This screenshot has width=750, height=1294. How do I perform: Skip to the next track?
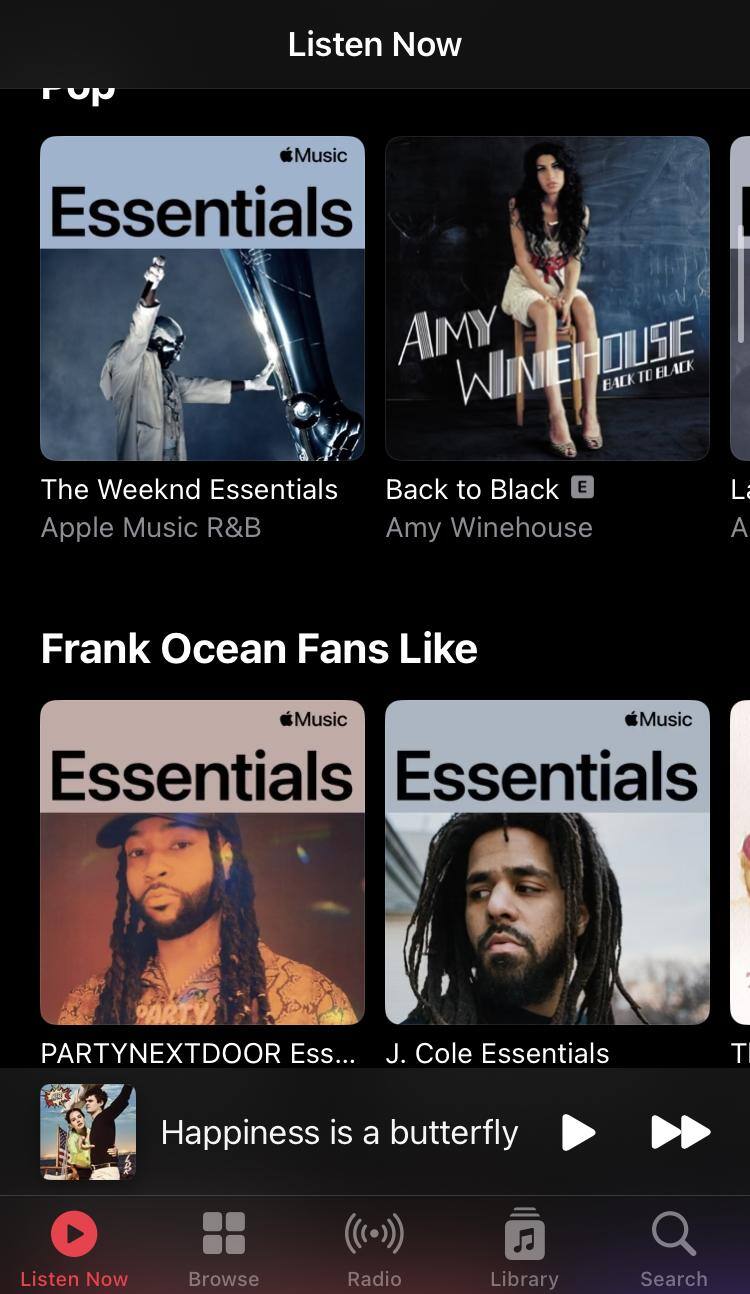click(680, 1132)
